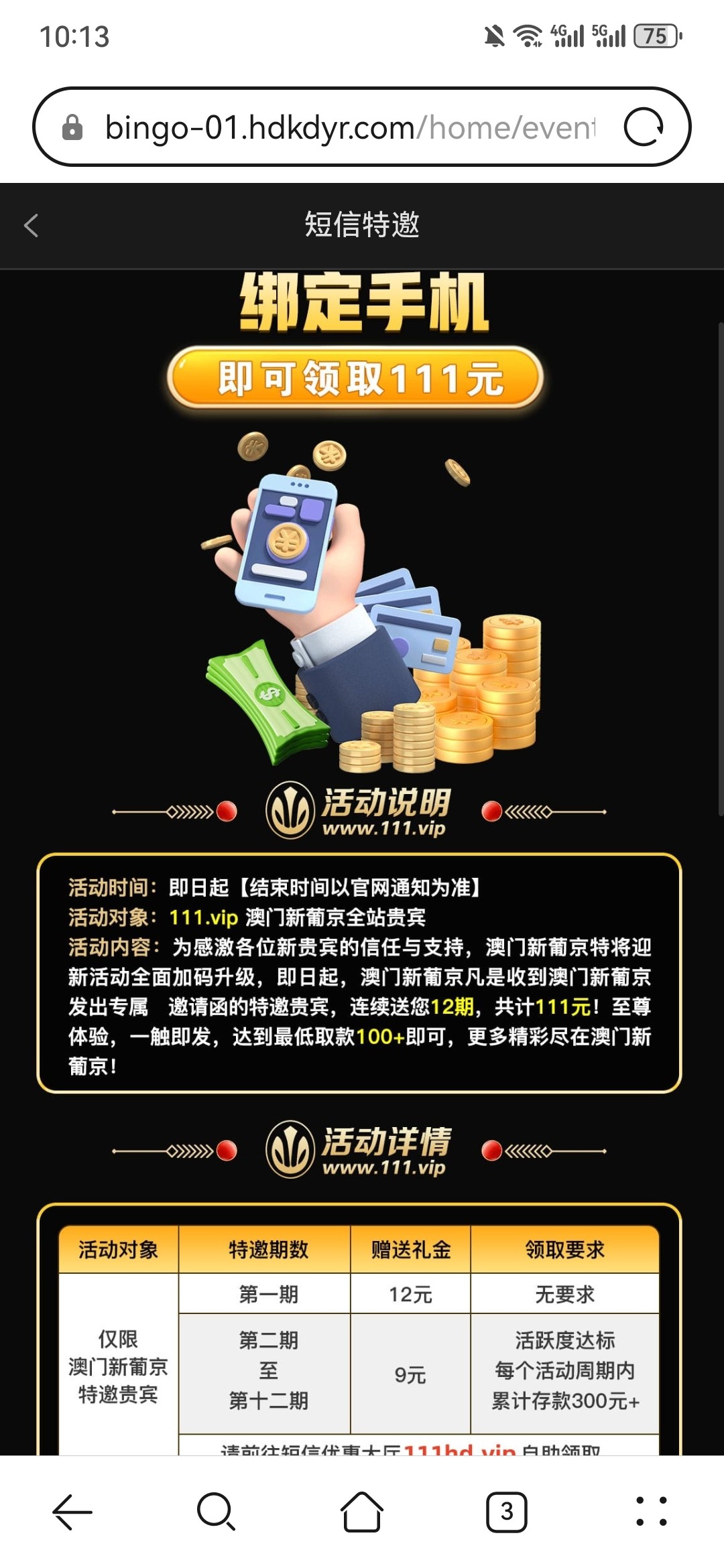Tap the browser back arrow at bottom
The width and height of the screenshot is (724, 1568).
tap(72, 1512)
